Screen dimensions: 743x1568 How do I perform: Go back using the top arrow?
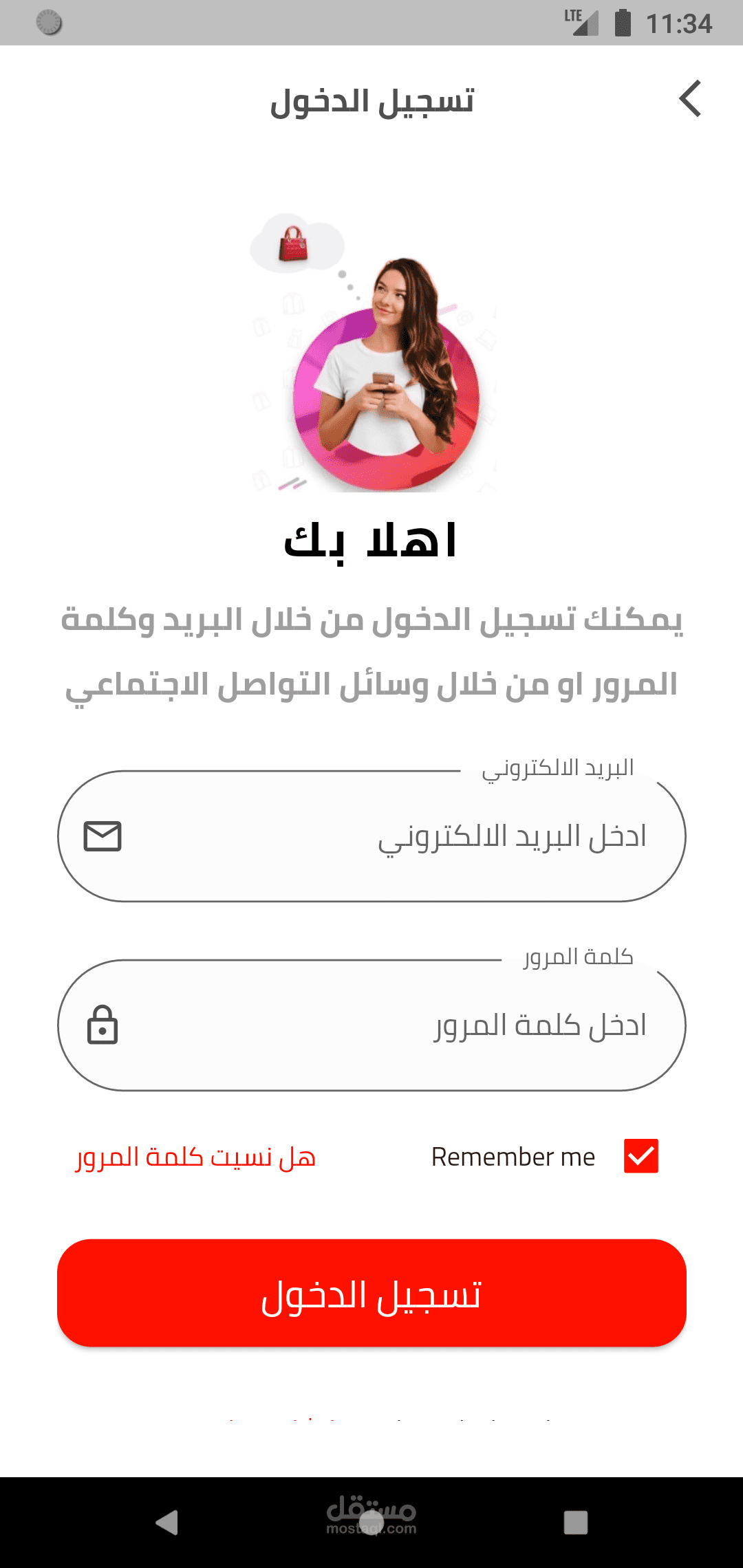pos(690,99)
